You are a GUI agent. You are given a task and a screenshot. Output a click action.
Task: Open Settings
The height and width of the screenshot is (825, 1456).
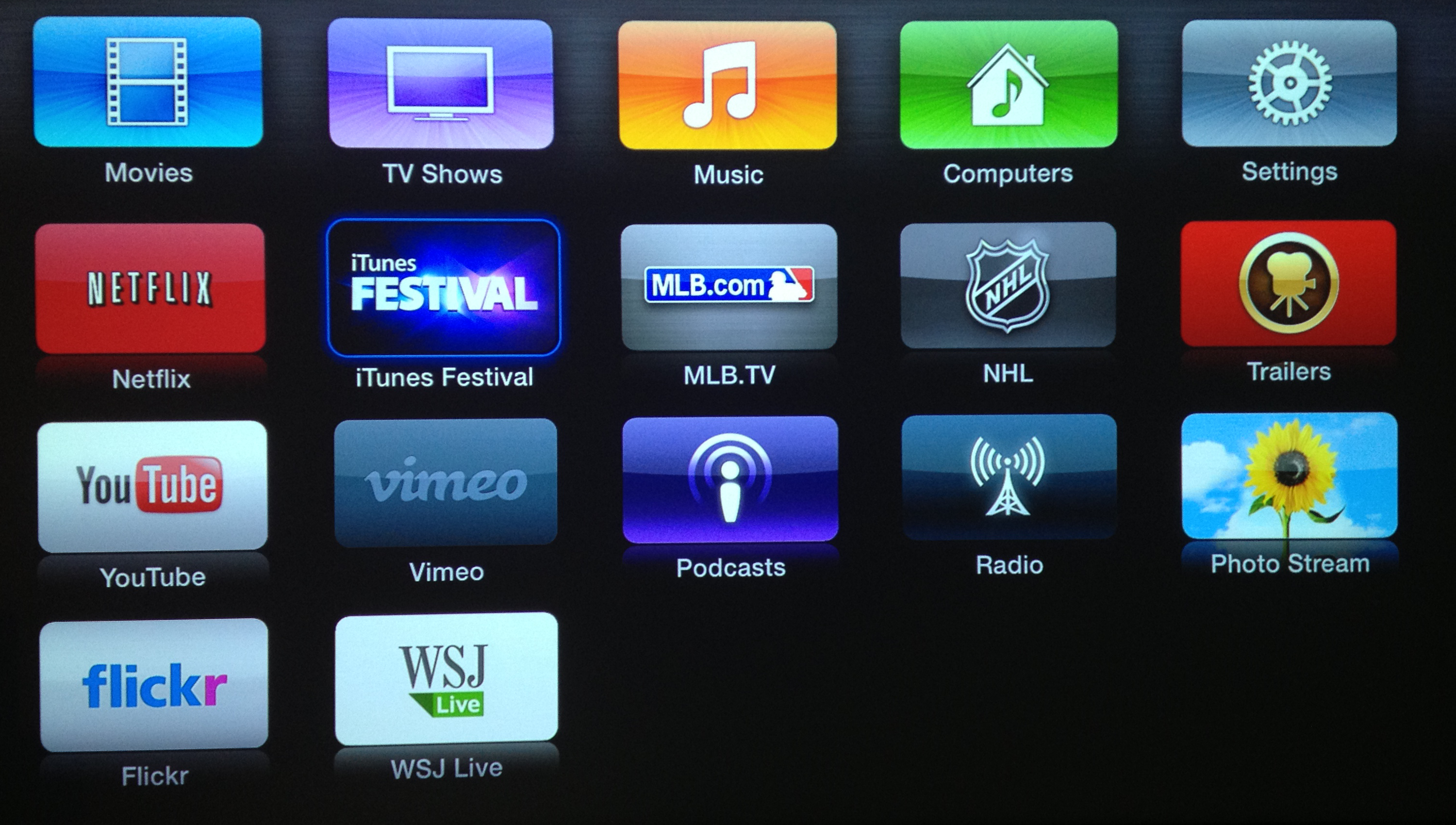1289,82
